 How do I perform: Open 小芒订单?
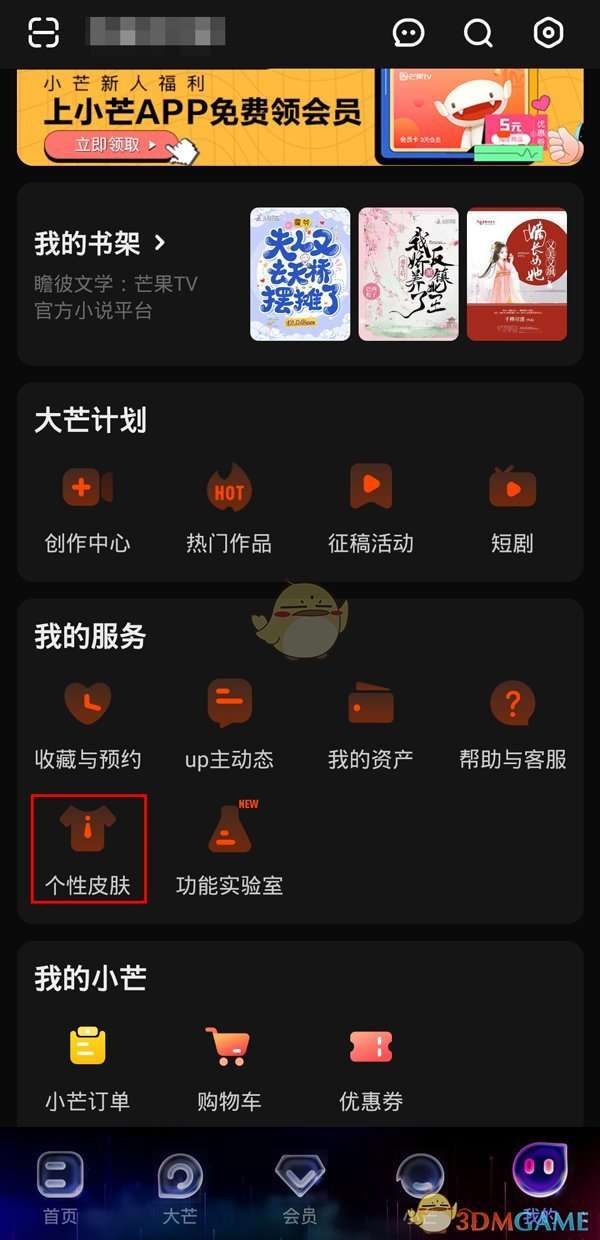coord(88,1067)
